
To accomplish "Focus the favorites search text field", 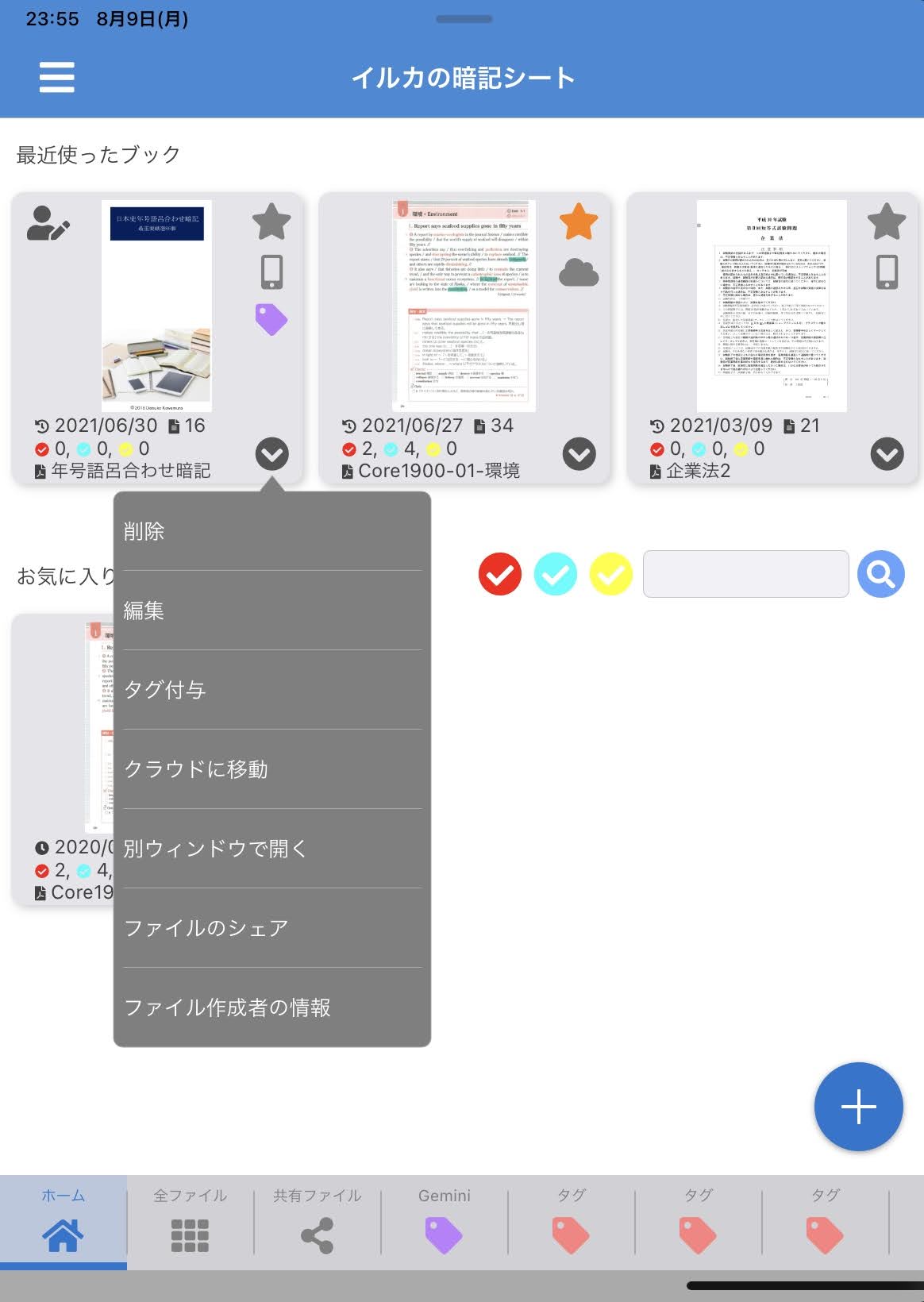I will click(745, 574).
